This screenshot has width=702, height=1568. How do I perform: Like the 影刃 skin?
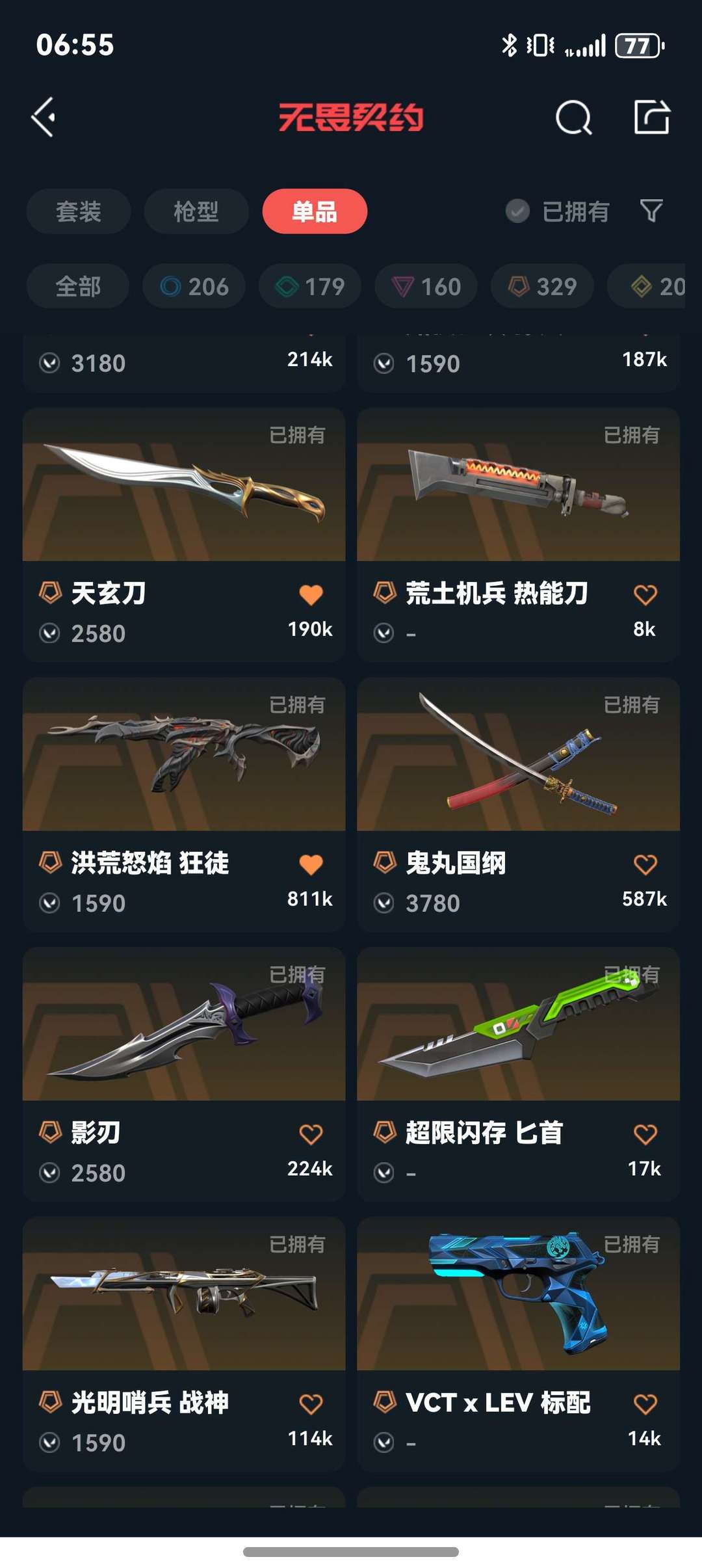(x=311, y=1134)
